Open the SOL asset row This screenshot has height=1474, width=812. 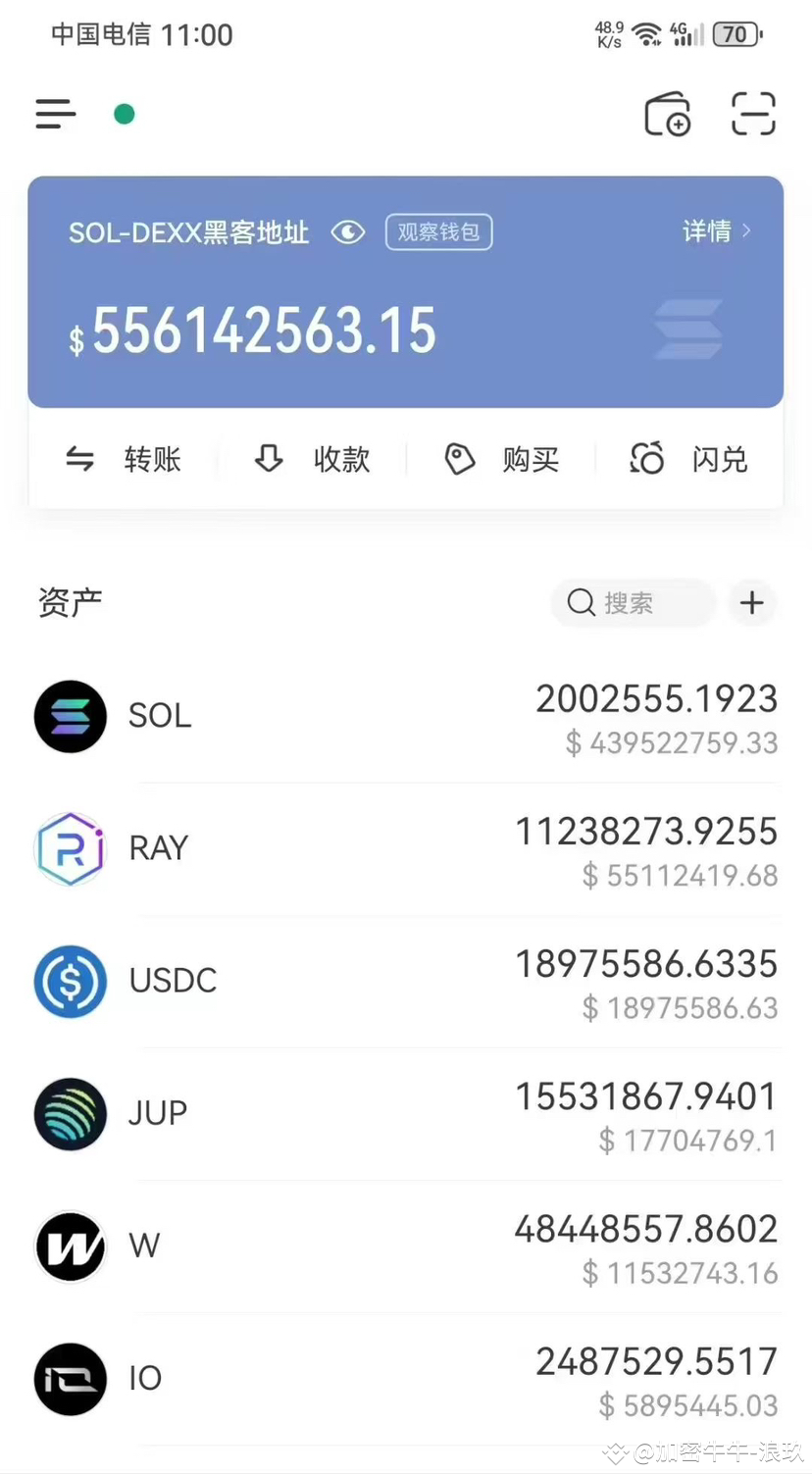click(406, 717)
